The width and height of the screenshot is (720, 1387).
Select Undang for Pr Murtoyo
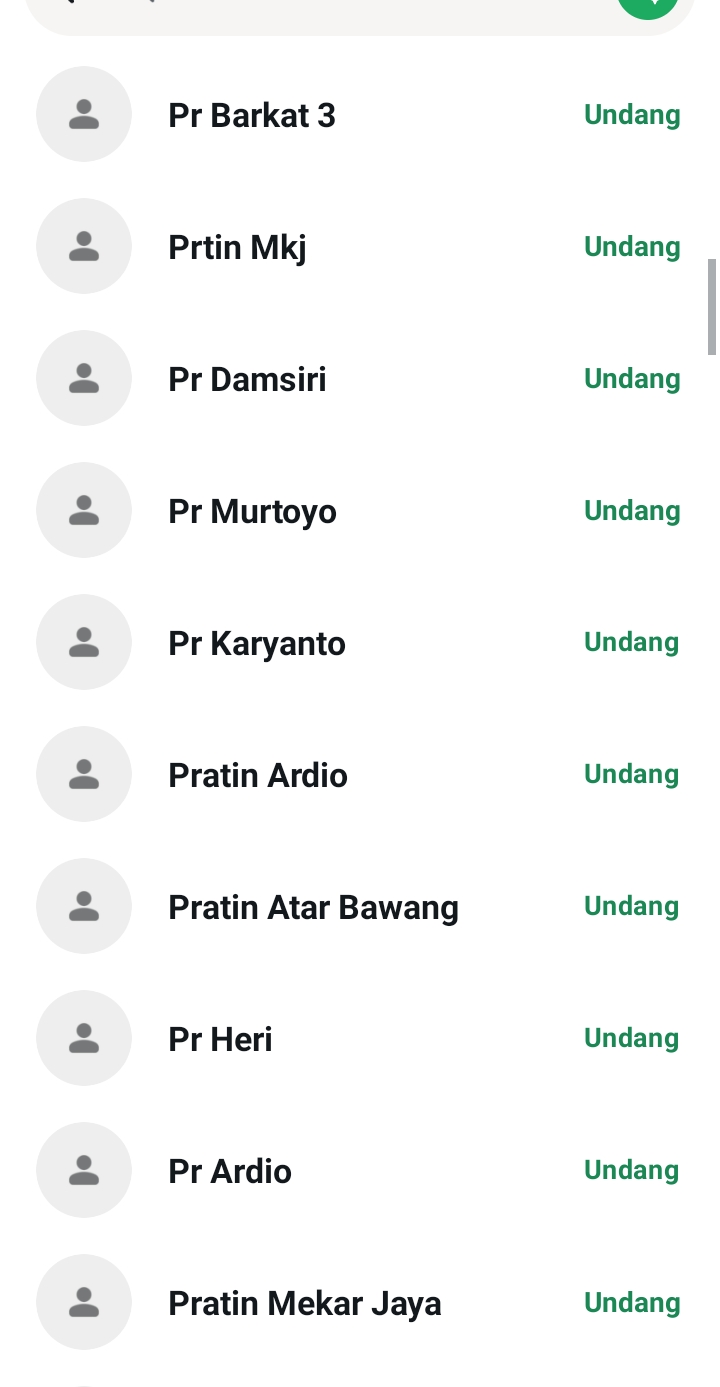[x=632, y=511]
